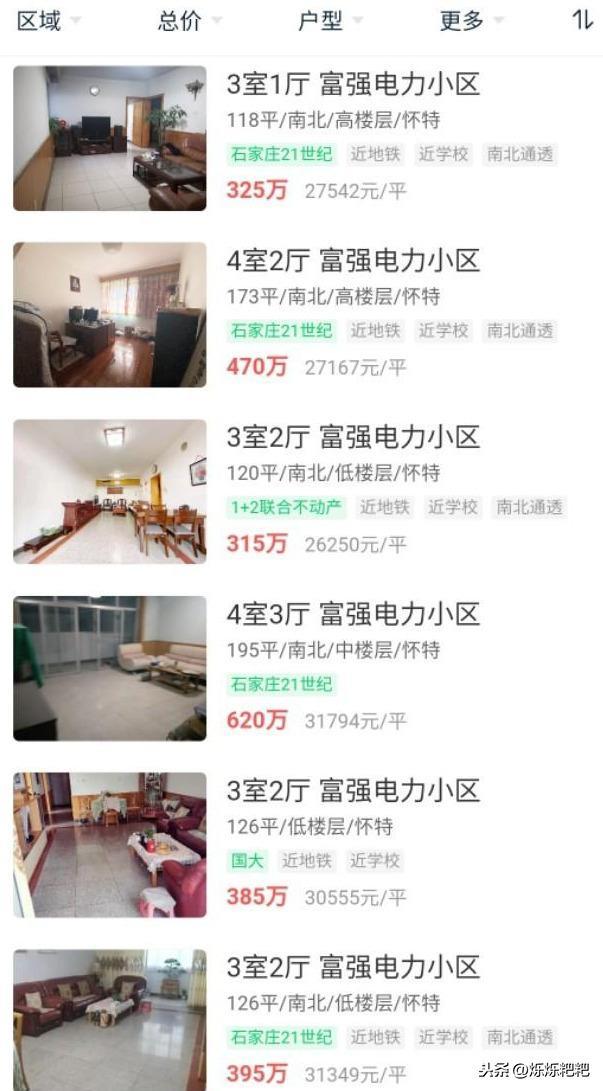Expand the 更多 filter options
This screenshot has height=1091, width=603.
coord(470,21)
